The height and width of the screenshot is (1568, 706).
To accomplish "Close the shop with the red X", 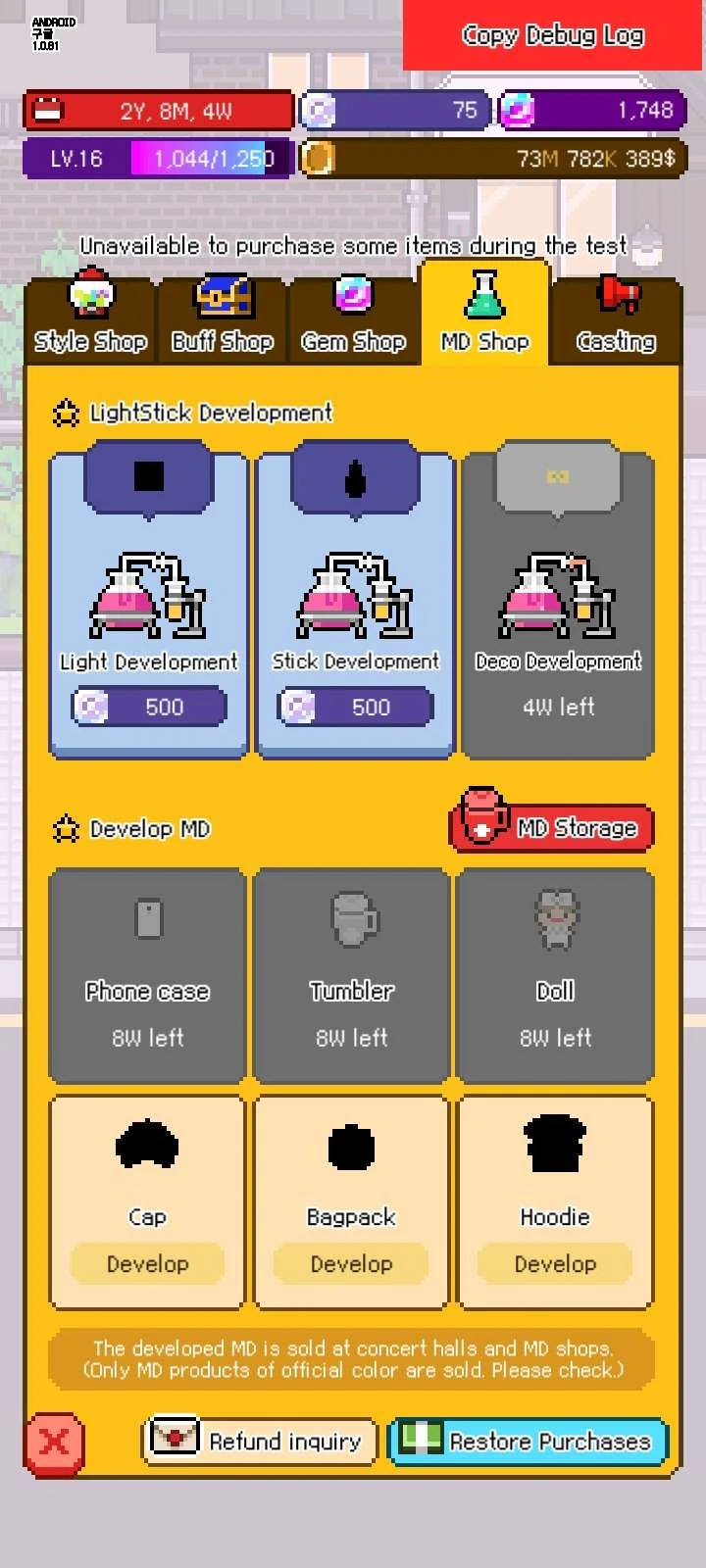I will coord(55,1443).
